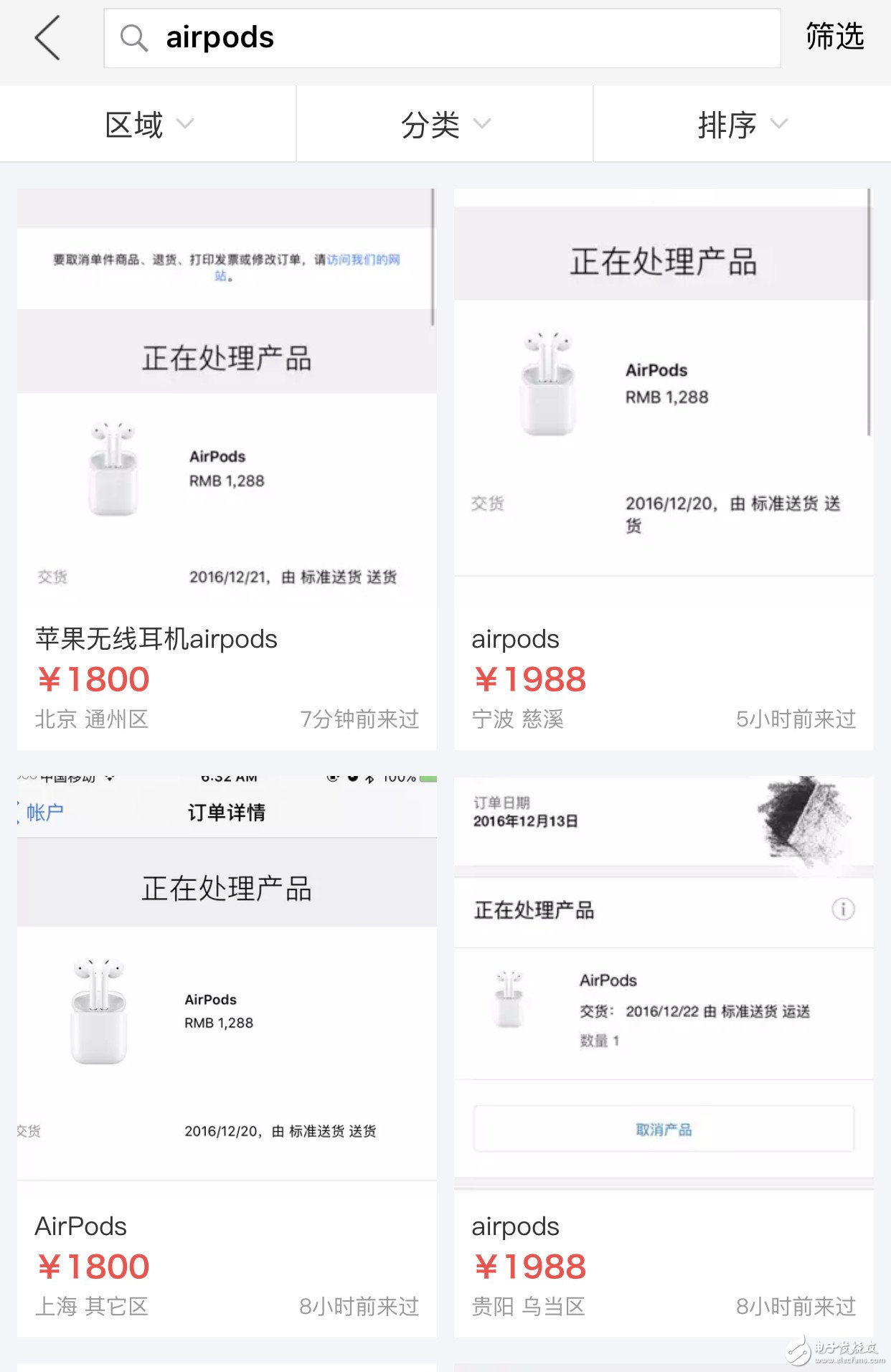The width and height of the screenshot is (891, 1372).
Task: Go back using the arrow icon
Action: (x=47, y=38)
